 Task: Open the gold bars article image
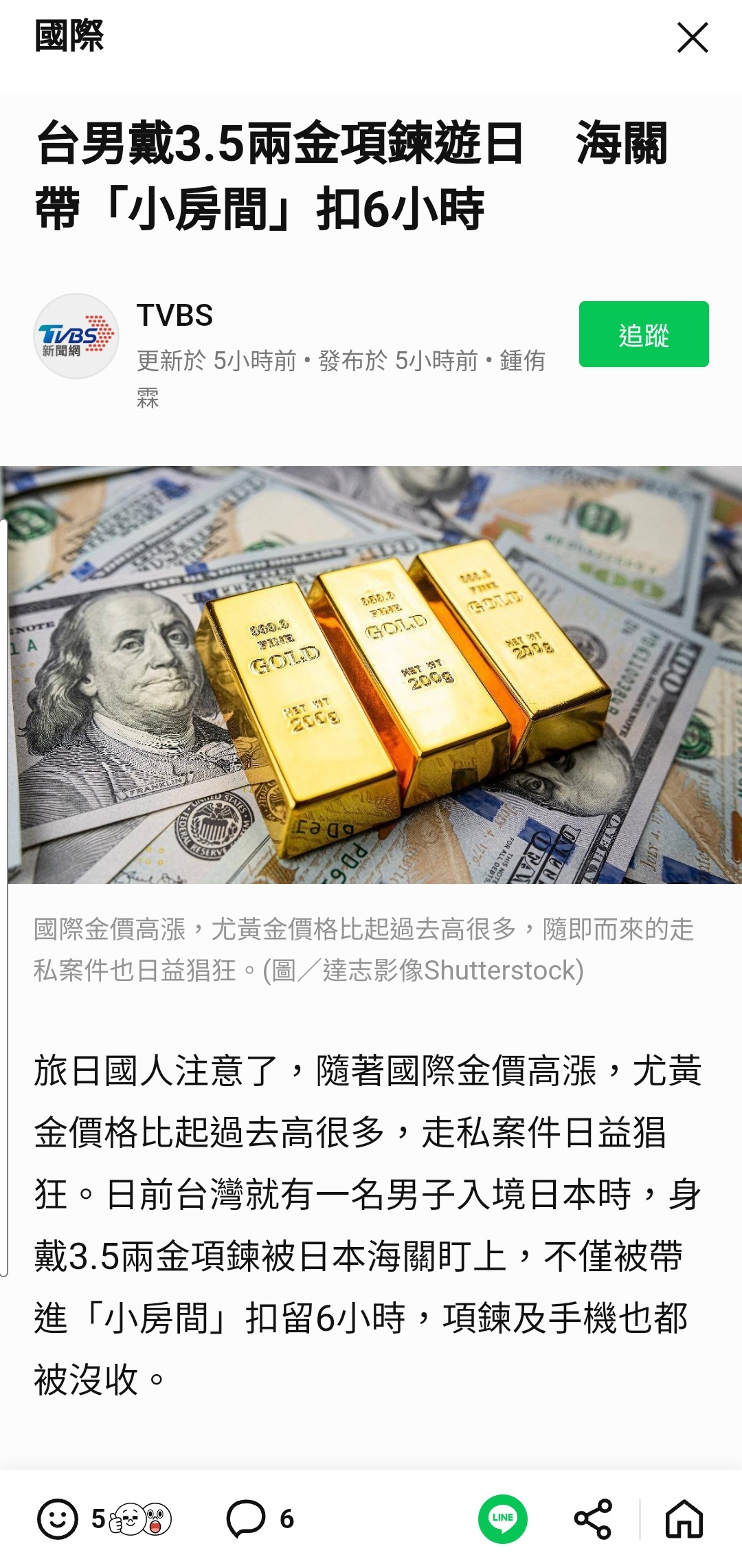(371, 674)
